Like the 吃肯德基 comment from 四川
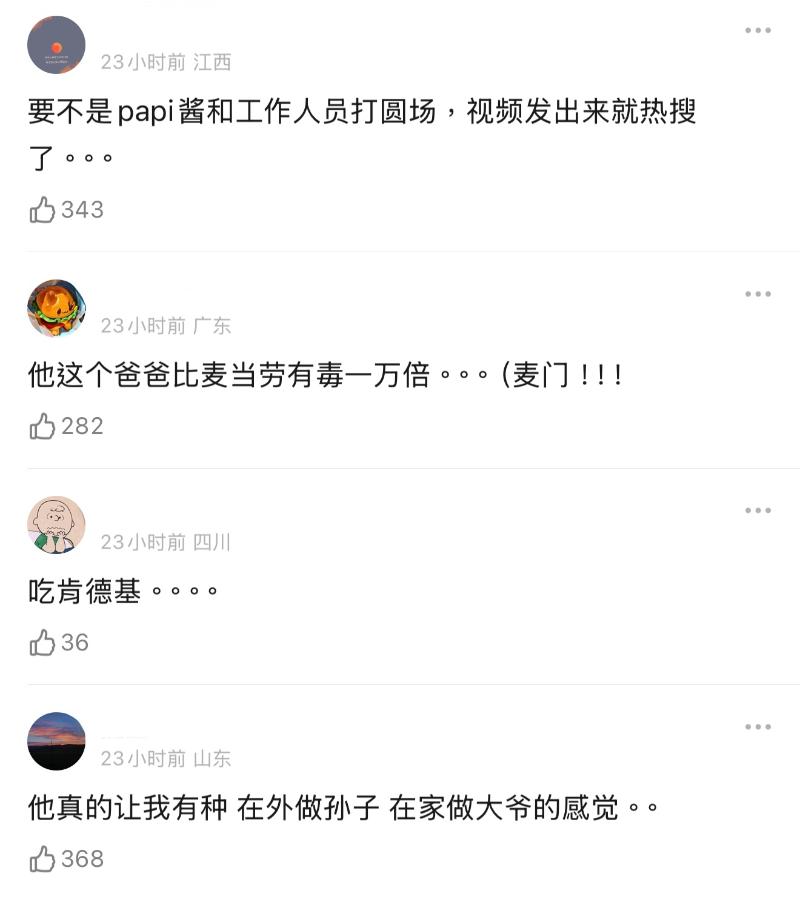This screenshot has height=899, width=800. pyautogui.click(x=43, y=643)
